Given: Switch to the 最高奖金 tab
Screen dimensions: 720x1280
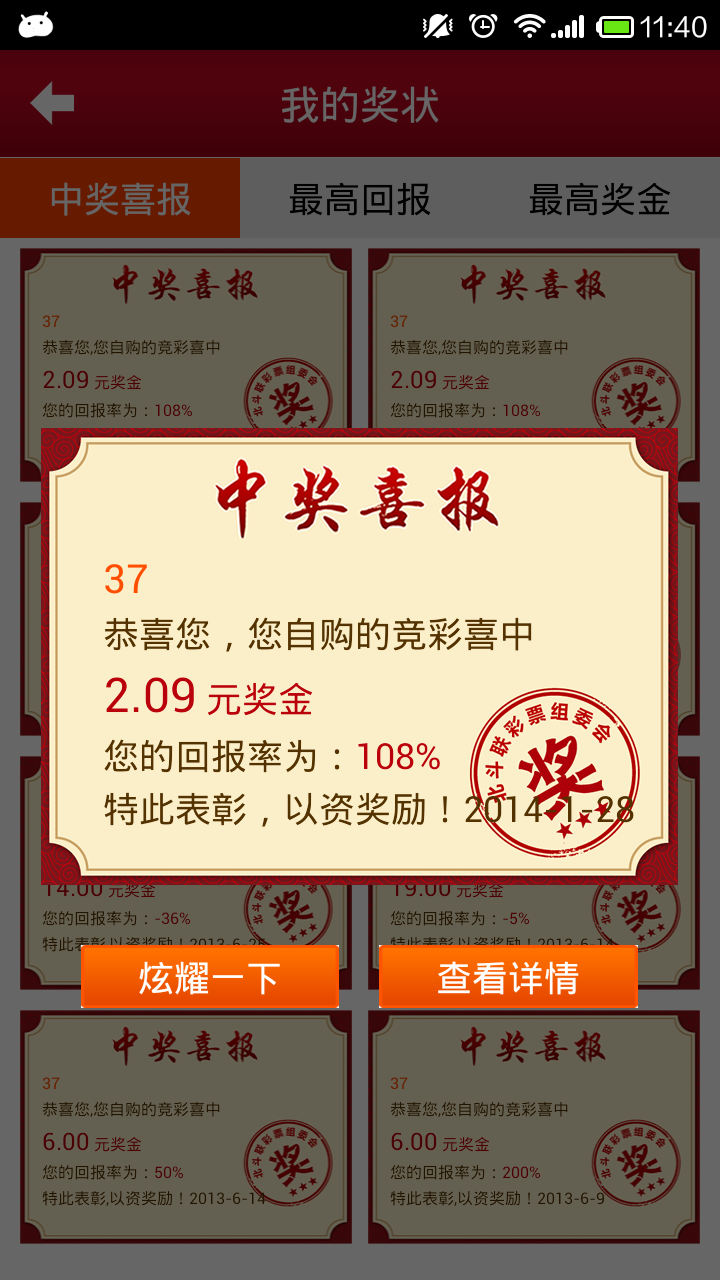Looking at the screenshot, I should pos(599,199).
